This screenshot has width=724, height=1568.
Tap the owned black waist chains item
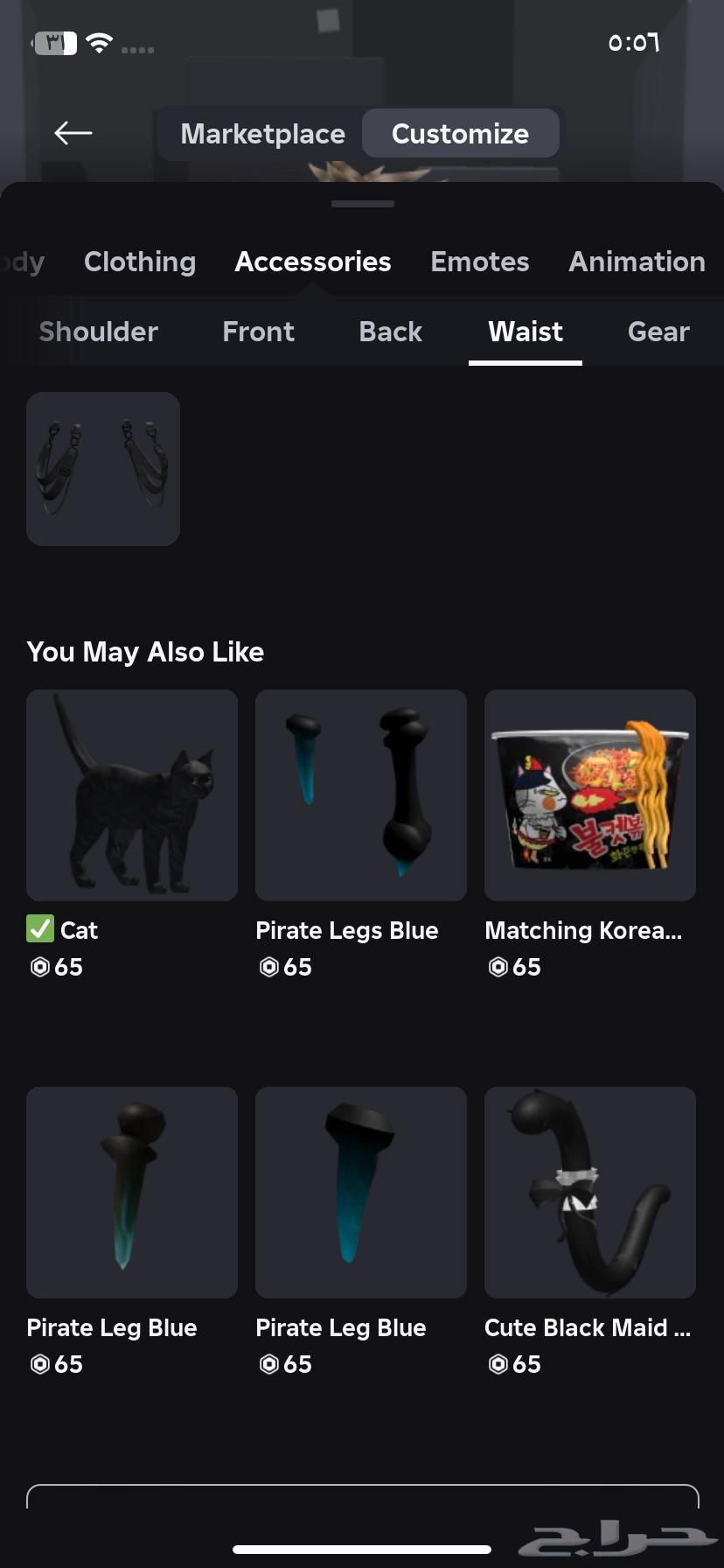(103, 469)
